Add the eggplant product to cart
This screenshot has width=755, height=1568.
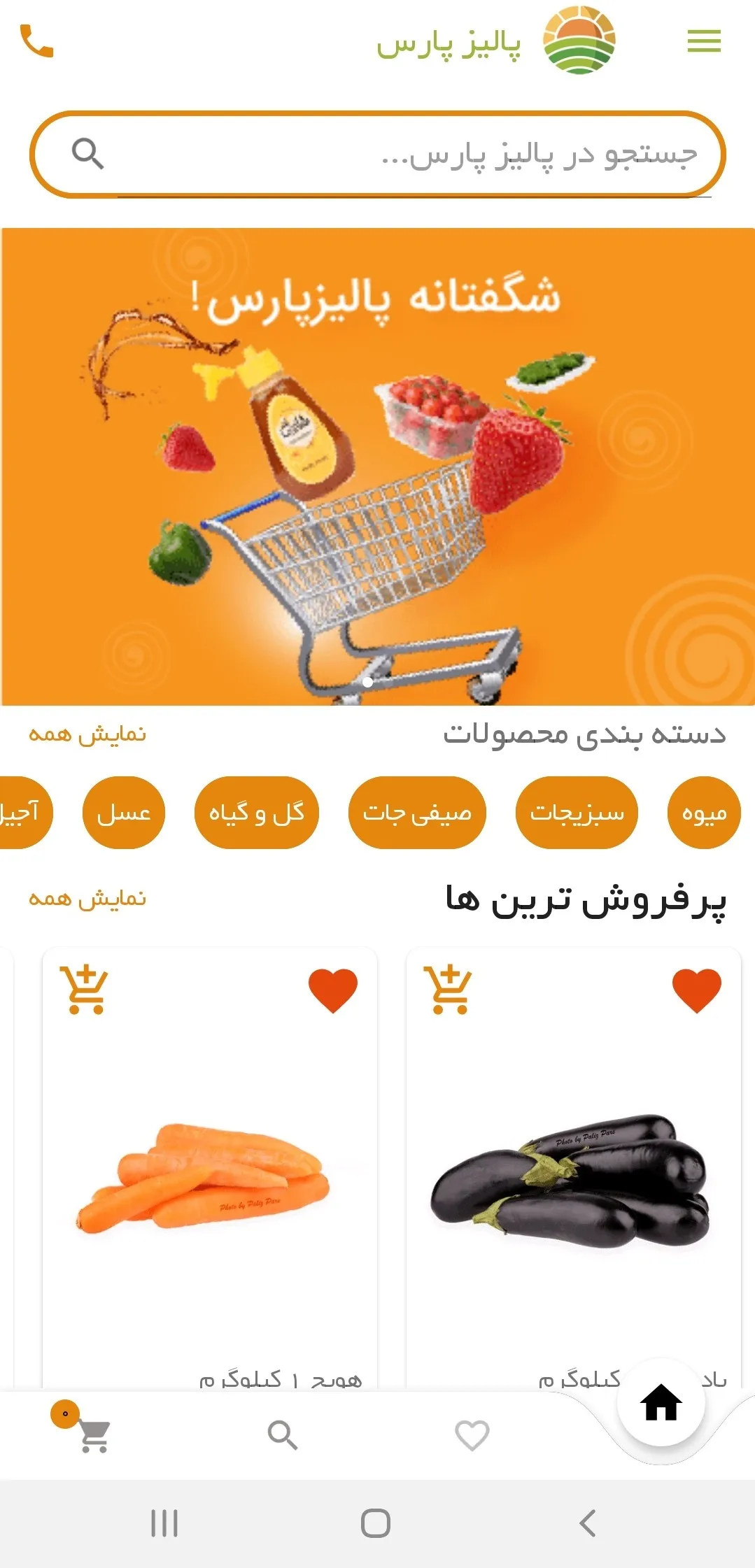pyautogui.click(x=448, y=990)
